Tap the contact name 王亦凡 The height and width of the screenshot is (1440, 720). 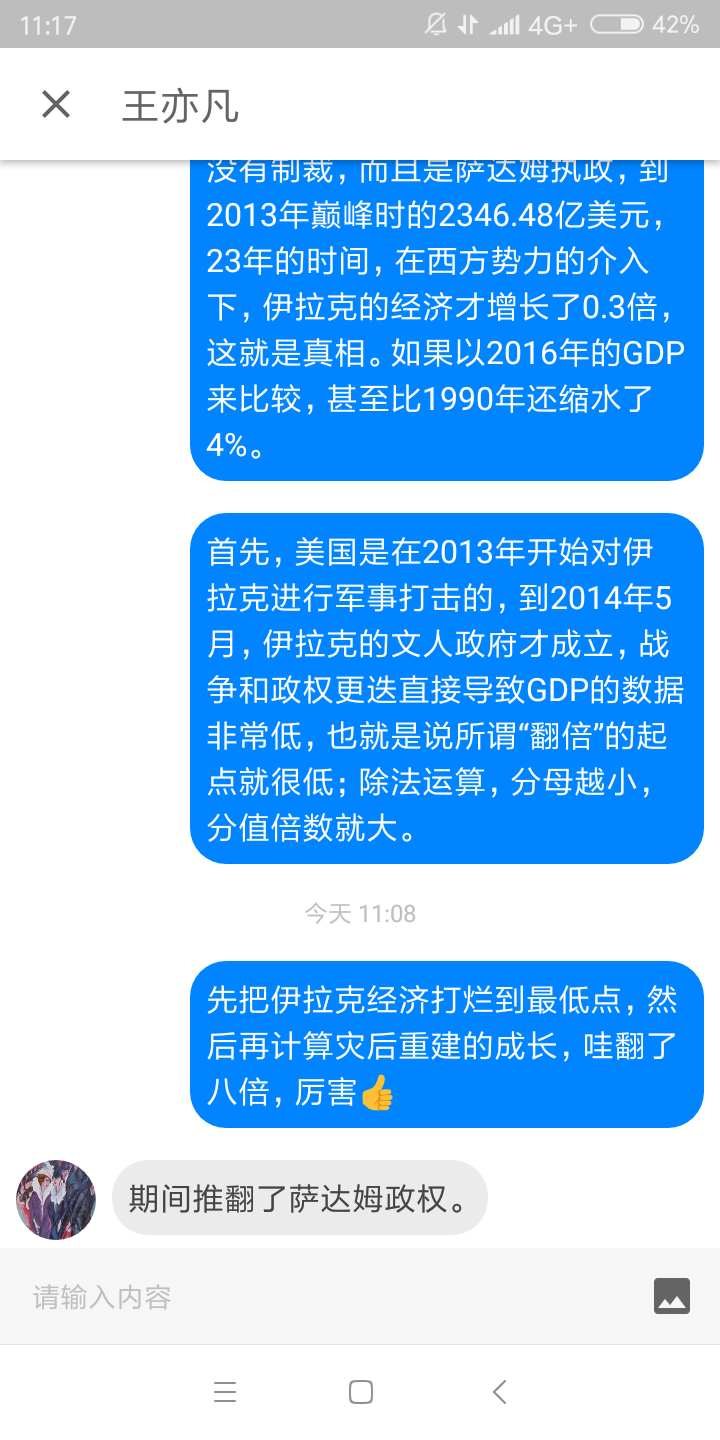tap(180, 104)
